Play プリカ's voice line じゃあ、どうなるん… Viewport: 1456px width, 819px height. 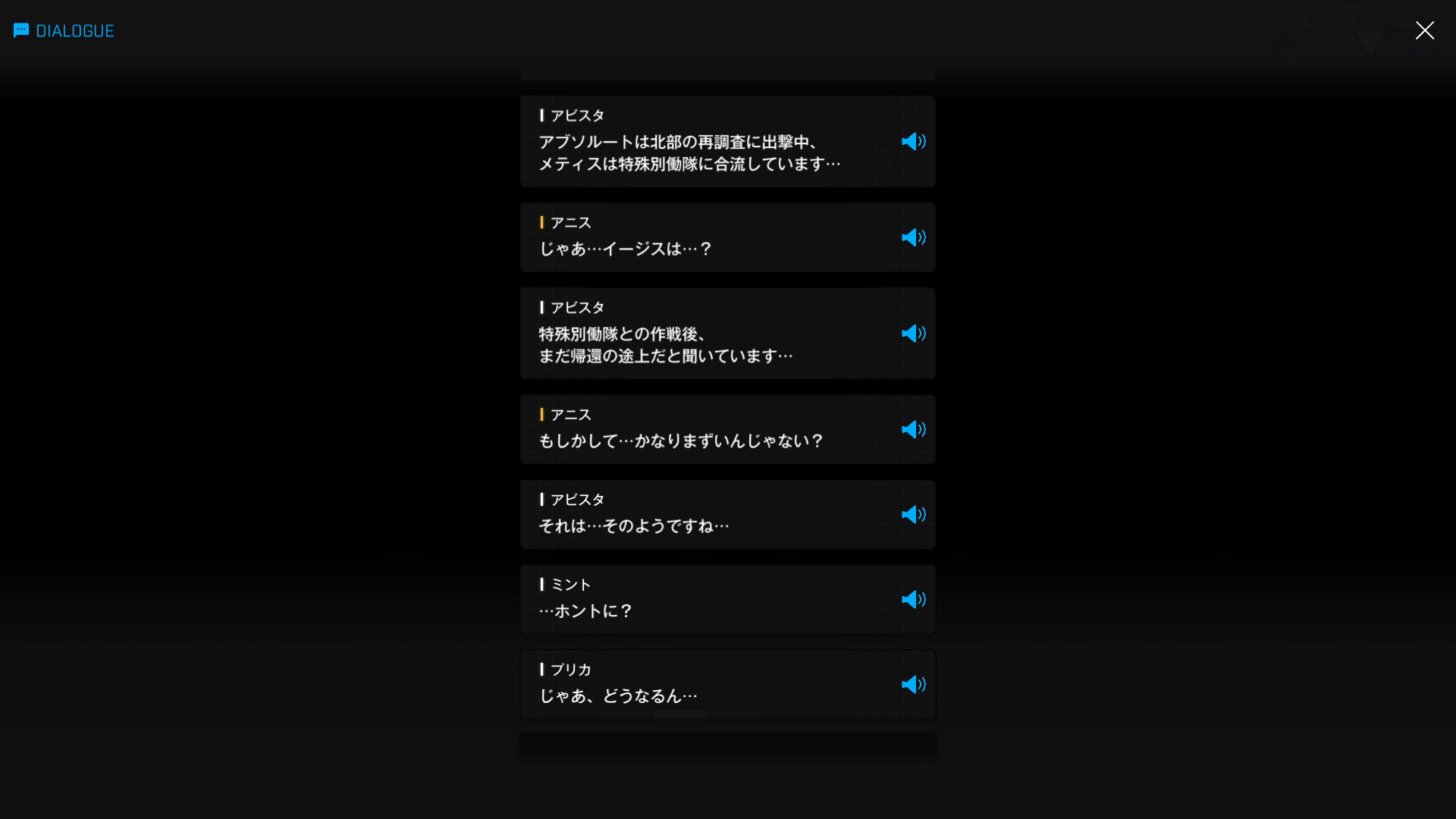913,684
